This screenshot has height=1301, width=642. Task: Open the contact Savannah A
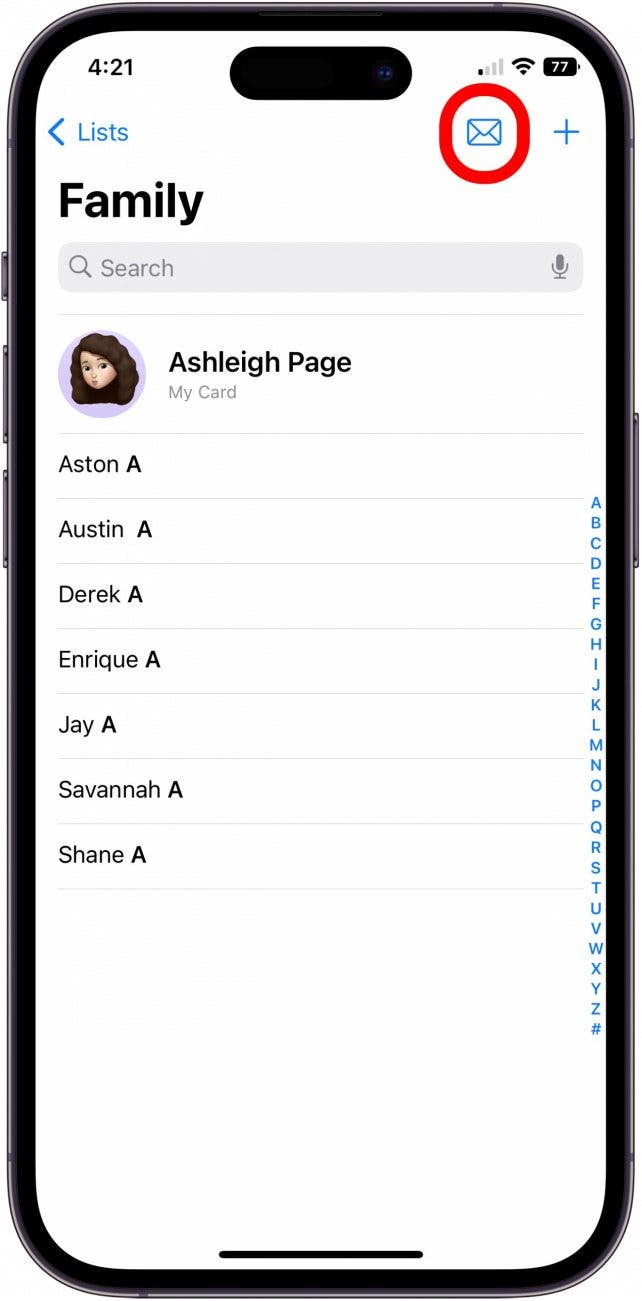click(320, 790)
